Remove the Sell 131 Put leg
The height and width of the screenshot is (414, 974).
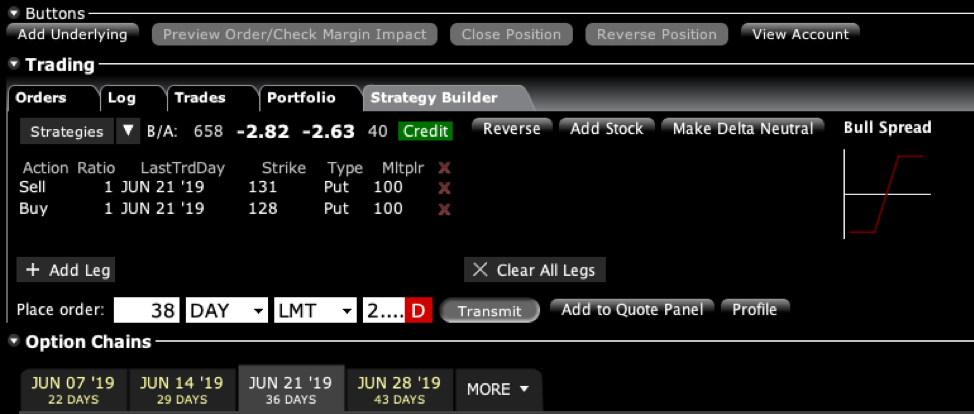click(445, 187)
